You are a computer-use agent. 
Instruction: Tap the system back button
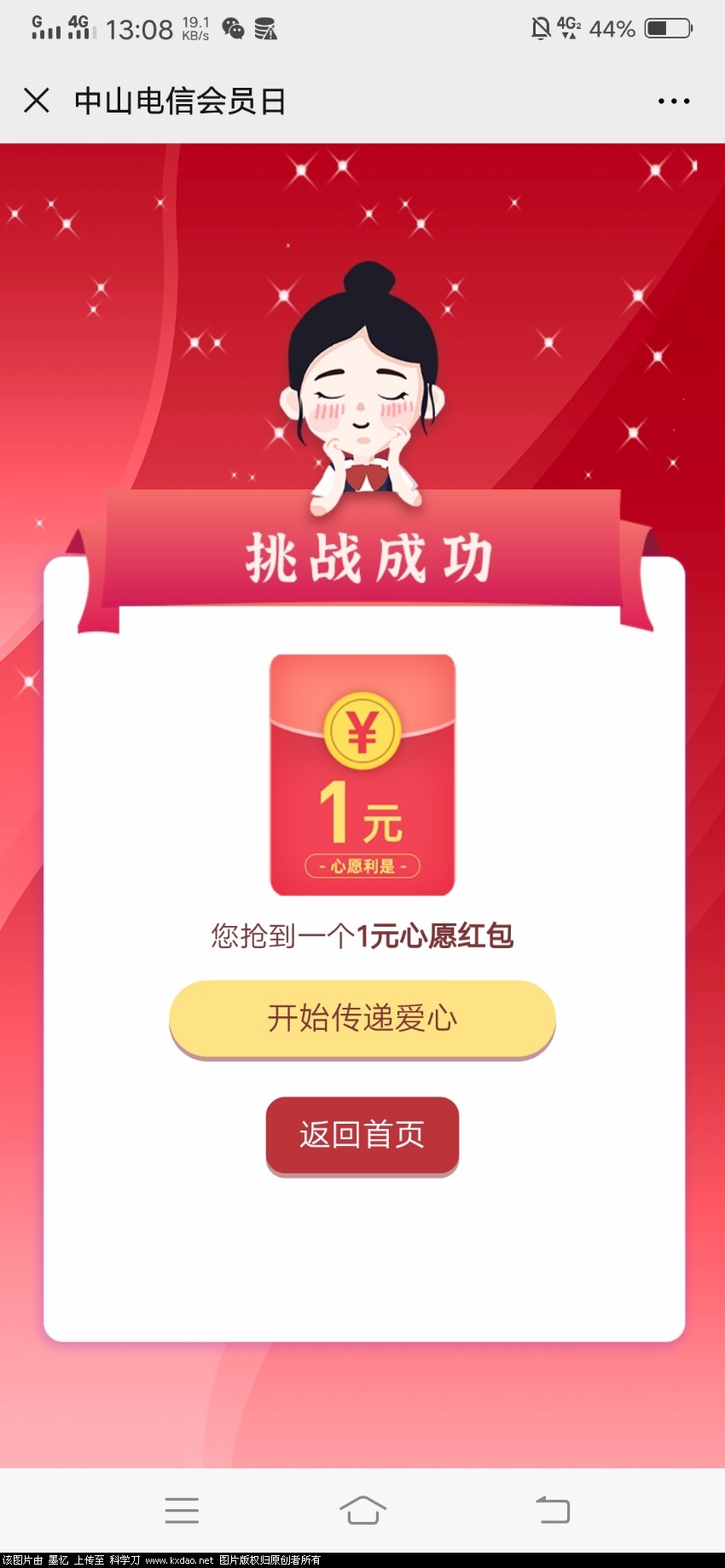coord(552,1510)
